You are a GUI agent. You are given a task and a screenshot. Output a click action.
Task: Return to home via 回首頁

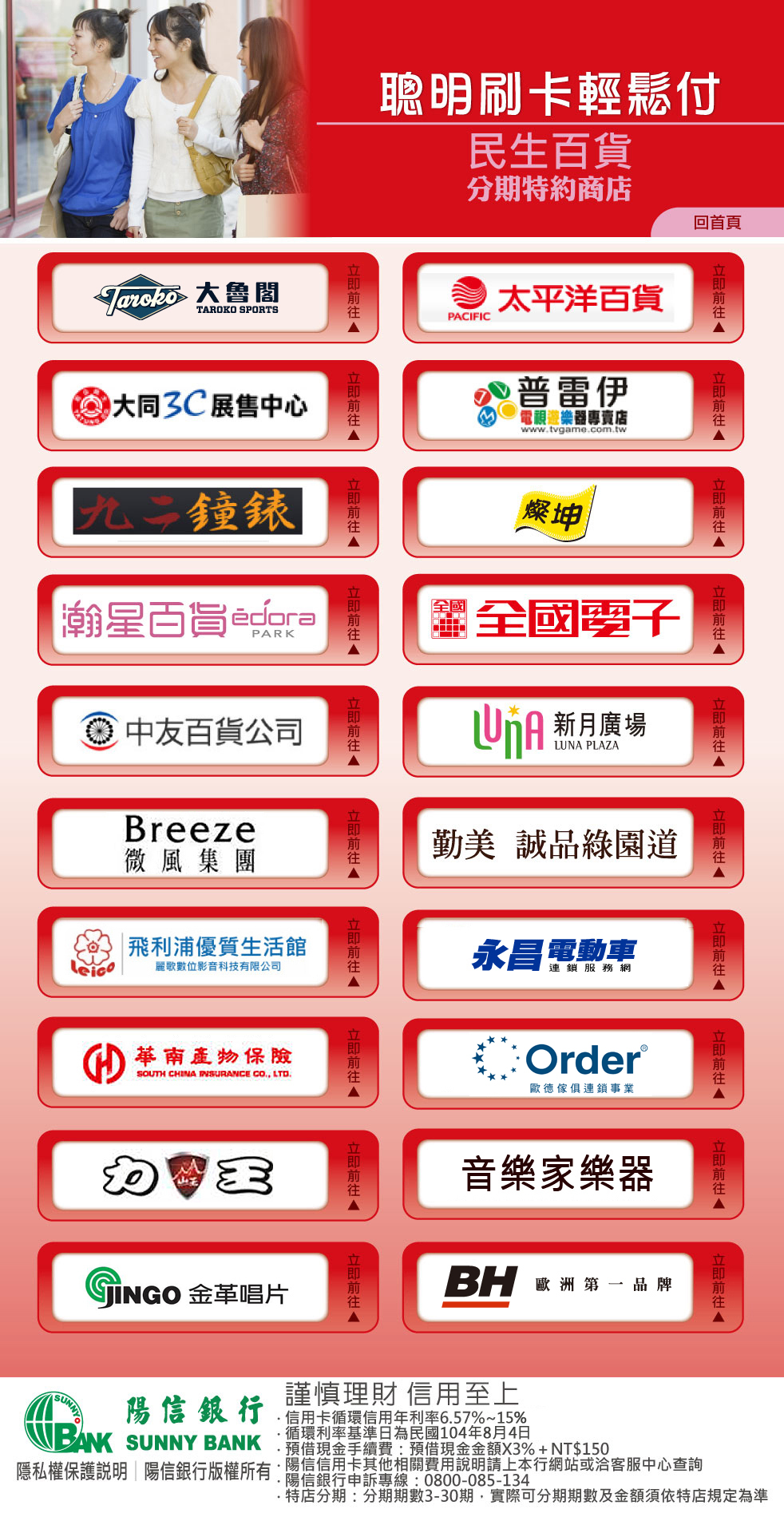(x=716, y=223)
